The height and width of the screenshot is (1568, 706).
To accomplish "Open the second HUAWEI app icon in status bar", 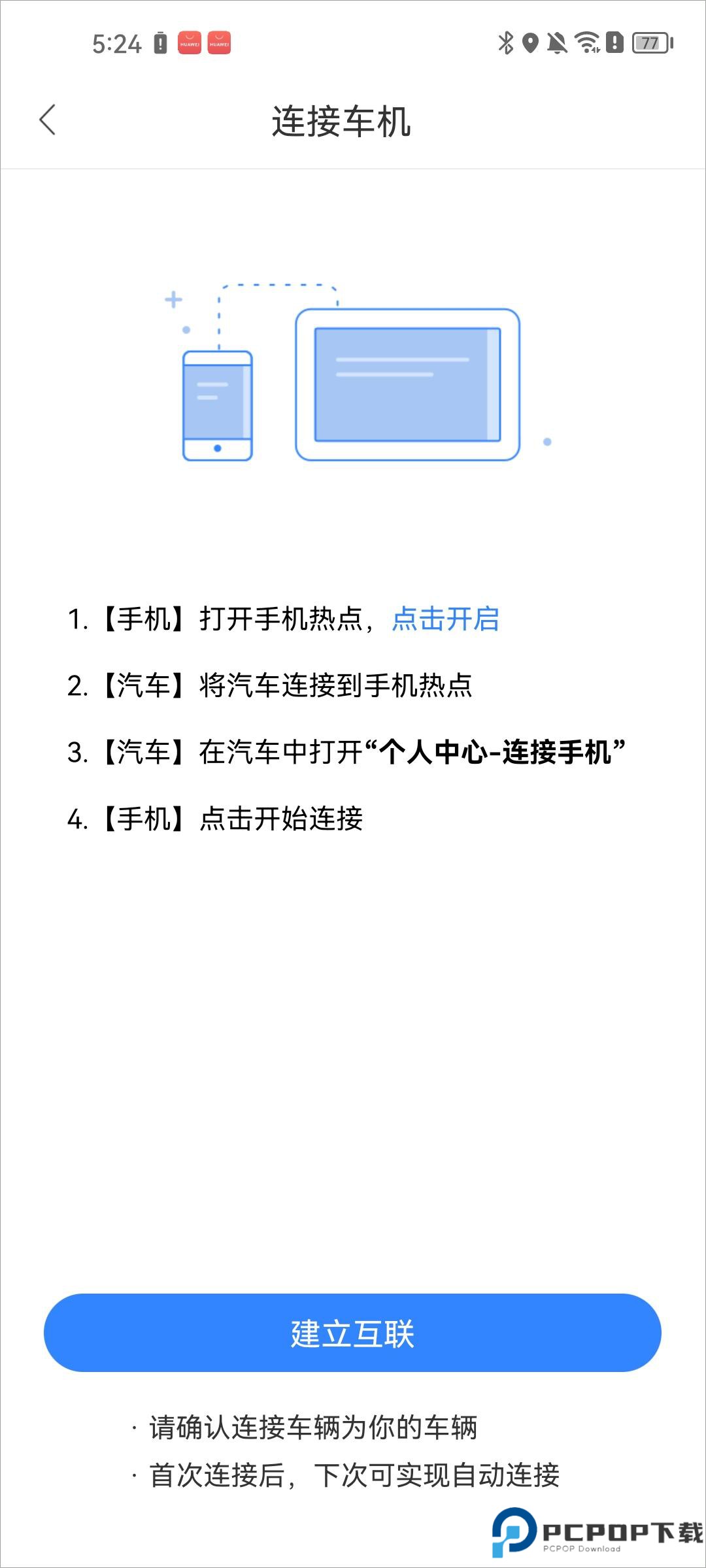I will [x=220, y=44].
